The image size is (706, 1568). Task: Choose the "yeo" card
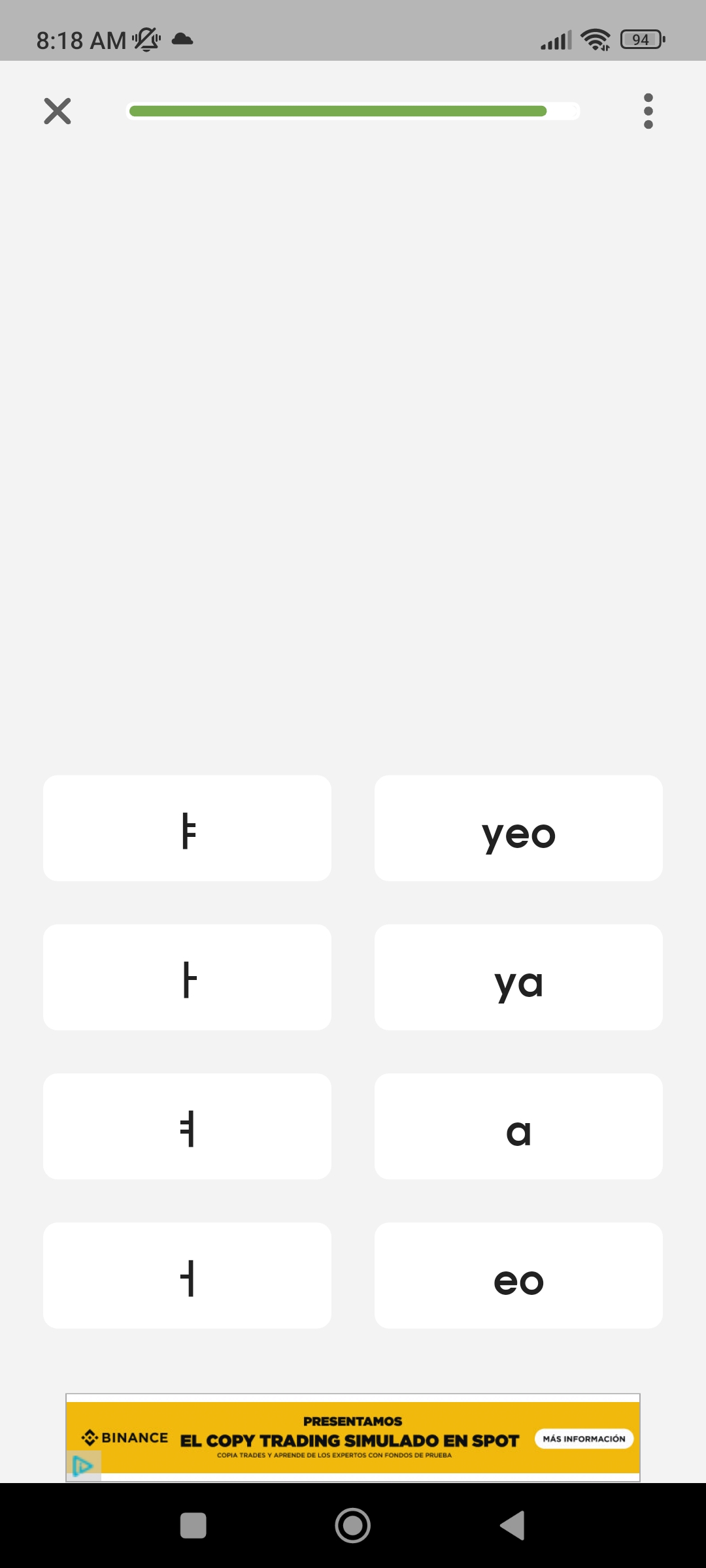518,828
